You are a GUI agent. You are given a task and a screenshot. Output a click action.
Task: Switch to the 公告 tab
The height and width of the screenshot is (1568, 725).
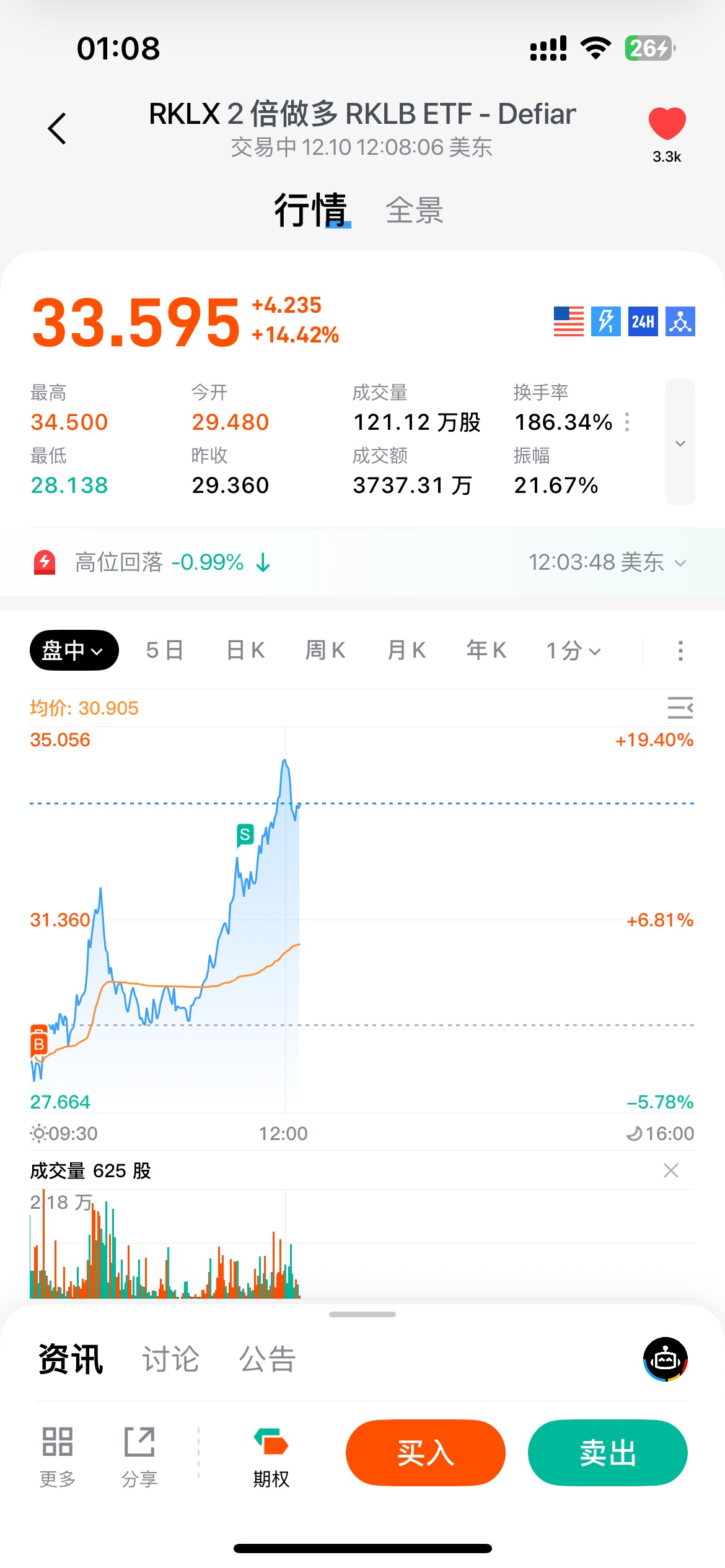pyautogui.click(x=268, y=1359)
